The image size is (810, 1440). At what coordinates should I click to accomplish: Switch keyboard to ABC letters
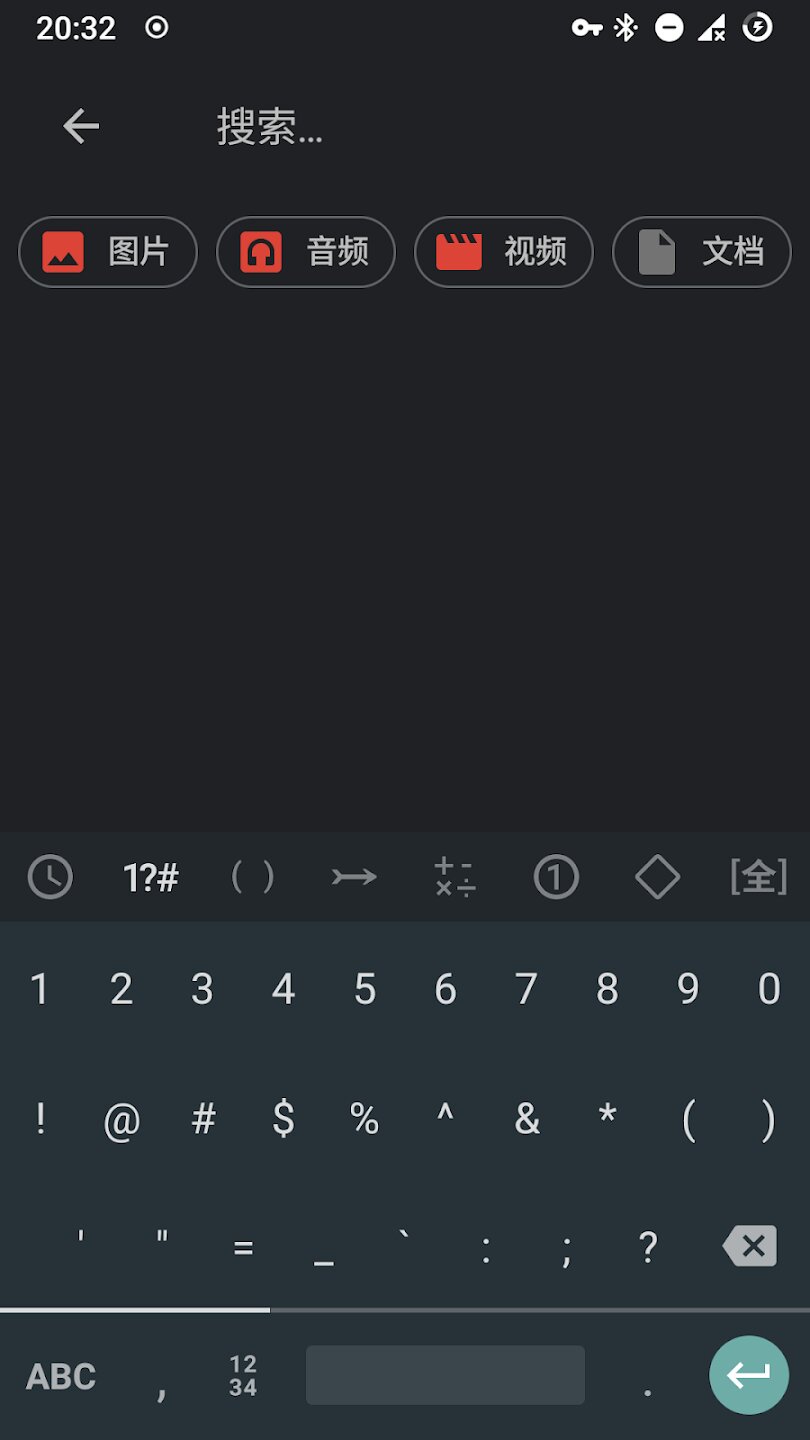click(61, 1377)
